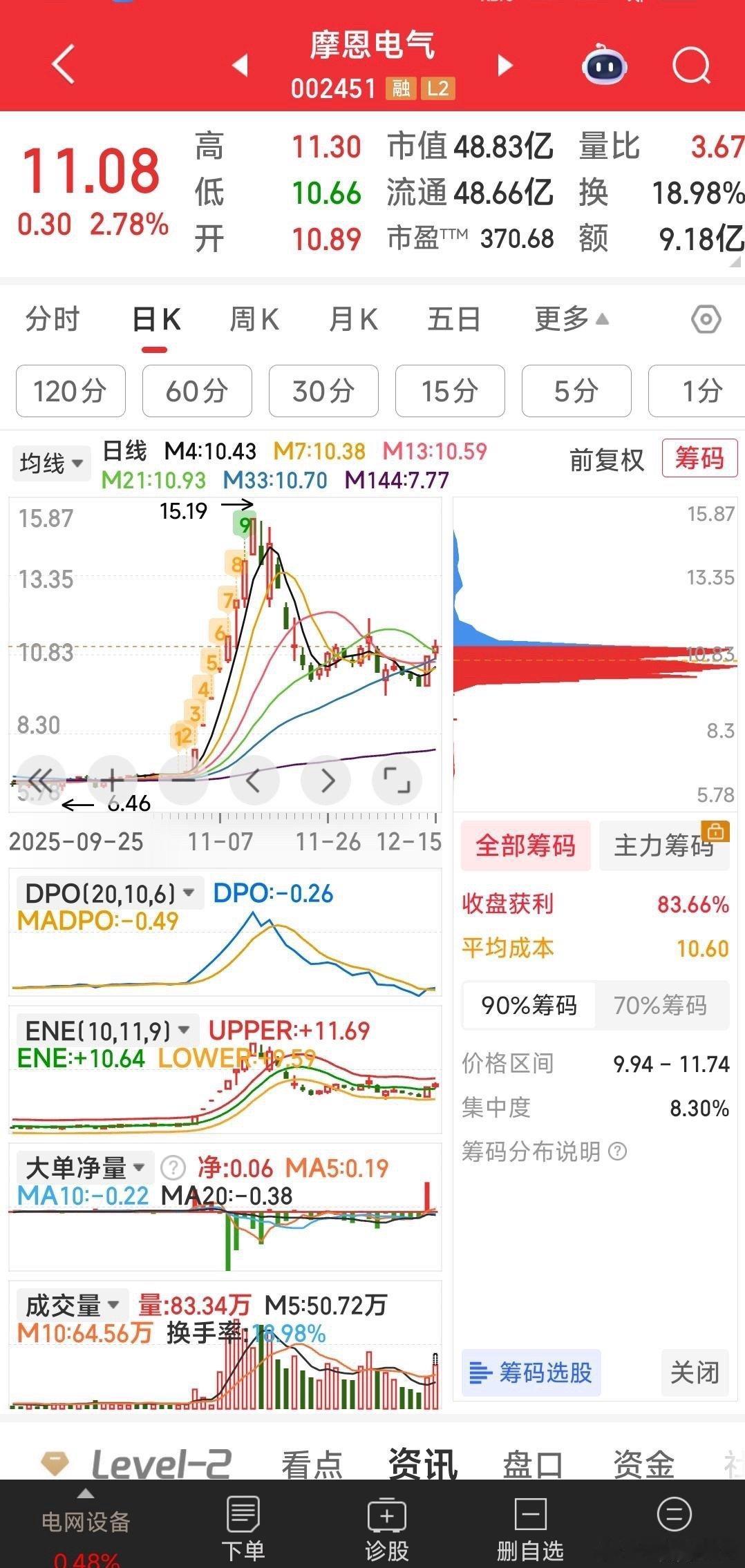The width and height of the screenshot is (745, 1568).
Task: Zoom into chart with the plus icon
Action: (x=113, y=780)
